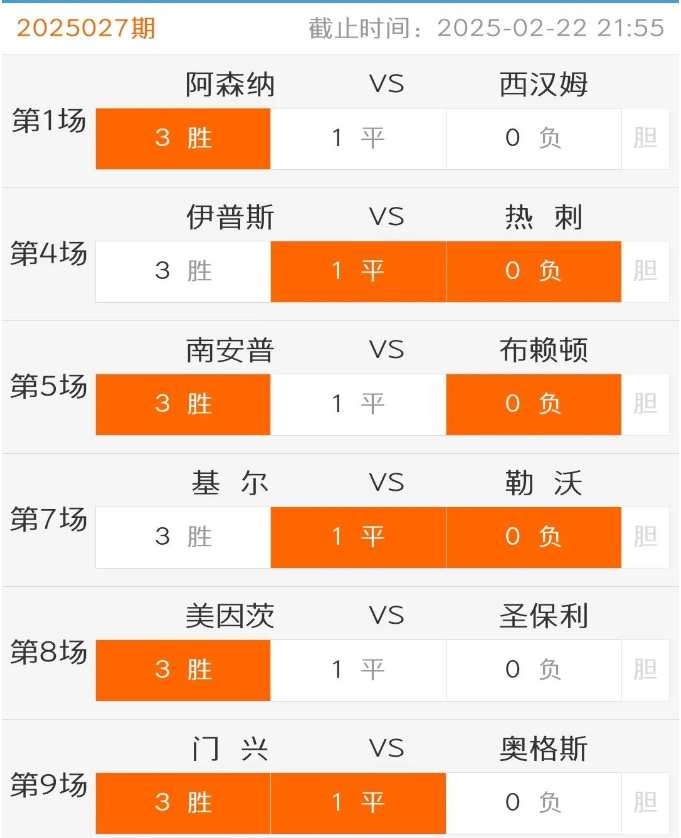
Task: Mark 第1场 as 胆
Action: tap(646, 138)
